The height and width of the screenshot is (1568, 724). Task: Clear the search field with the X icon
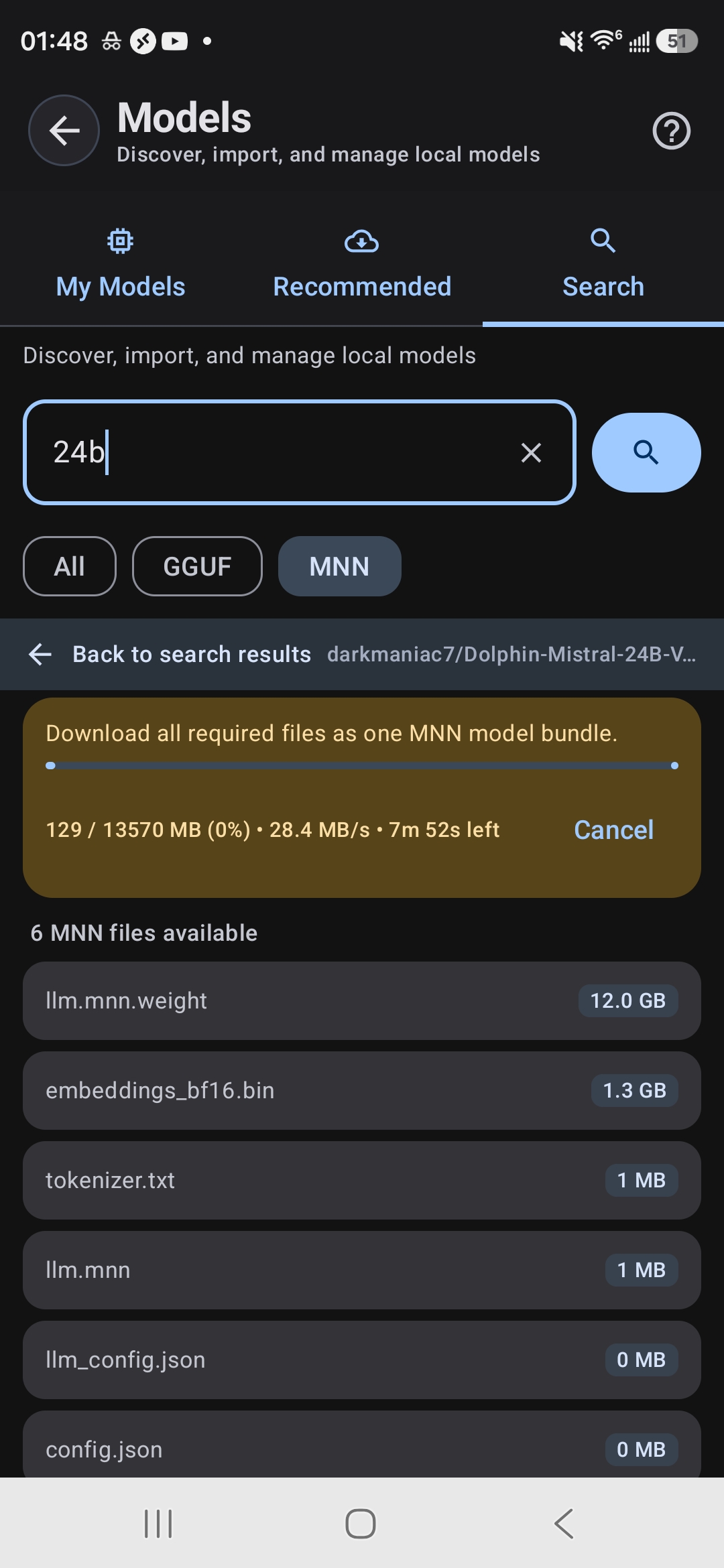pos(531,453)
